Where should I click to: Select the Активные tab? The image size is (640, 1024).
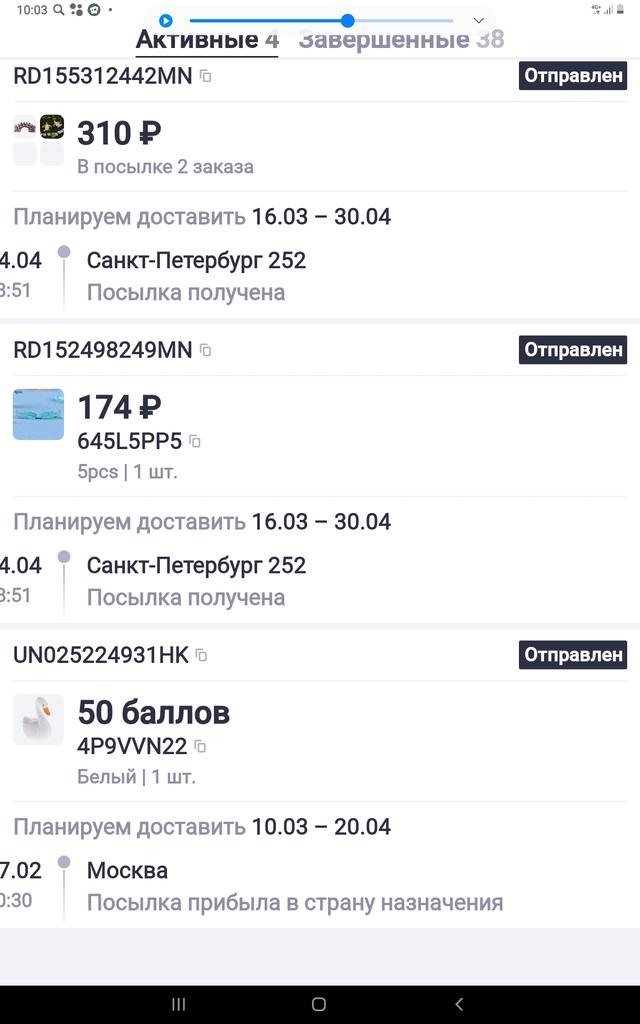[207, 41]
